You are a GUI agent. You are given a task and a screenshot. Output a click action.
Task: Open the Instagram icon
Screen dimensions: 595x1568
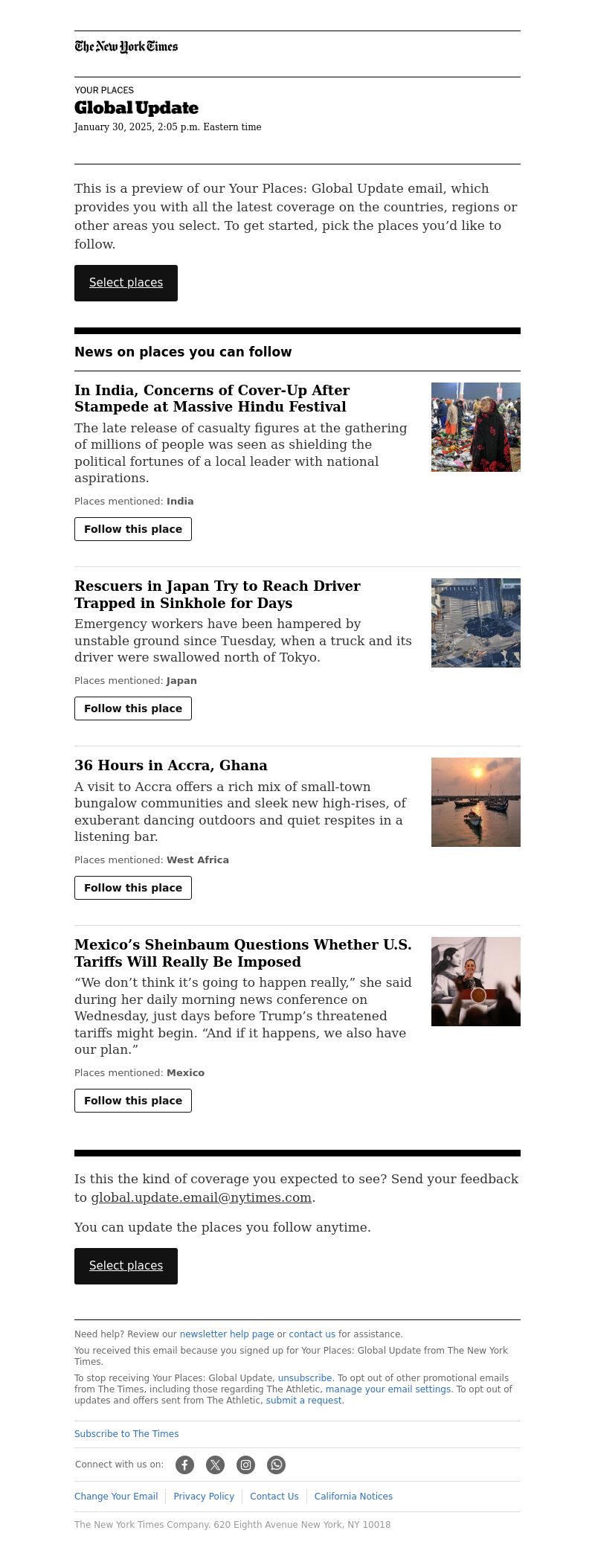[x=245, y=1465]
